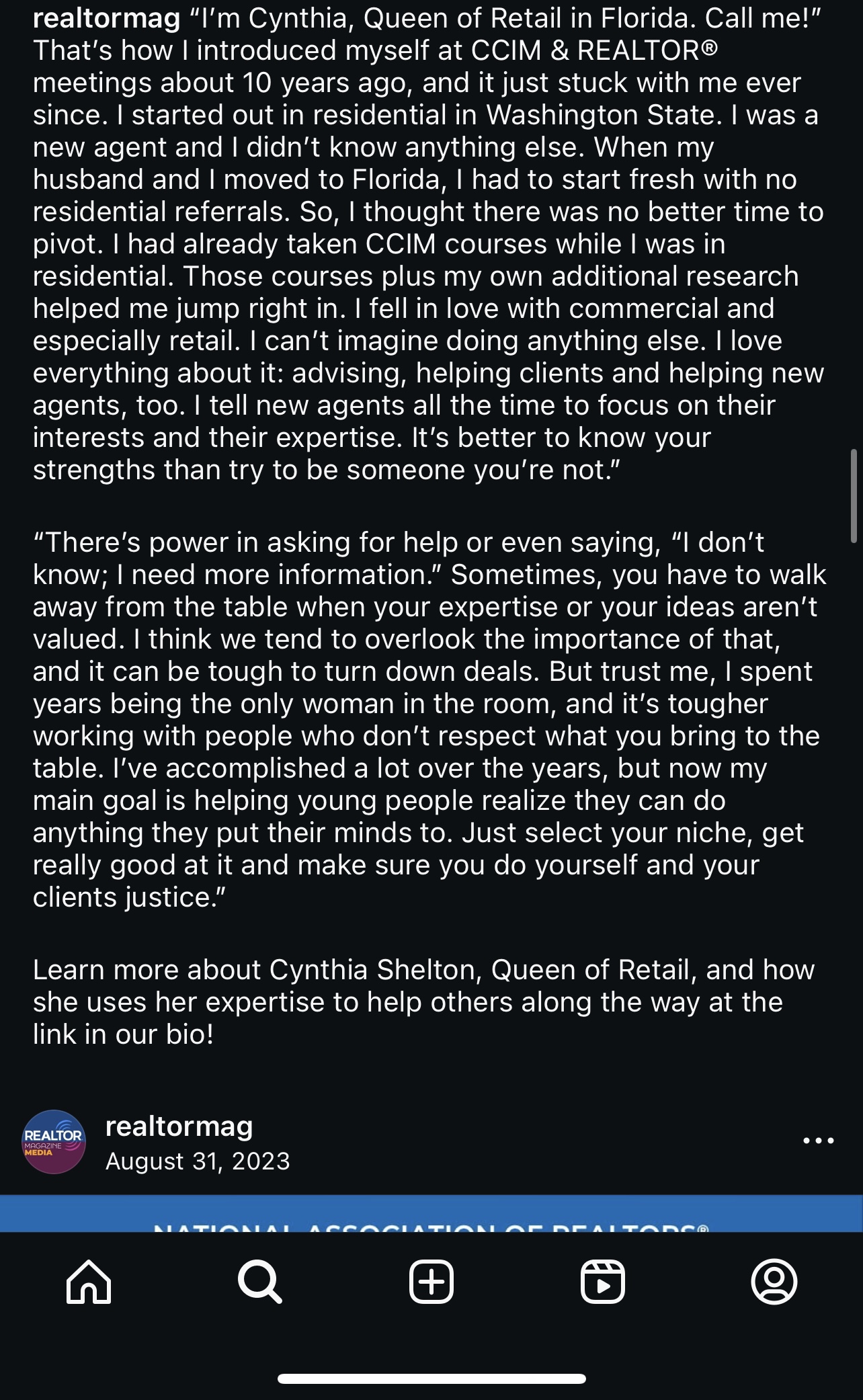863x1400 pixels.
Task: Open the Home tab
Action: (89, 1281)
